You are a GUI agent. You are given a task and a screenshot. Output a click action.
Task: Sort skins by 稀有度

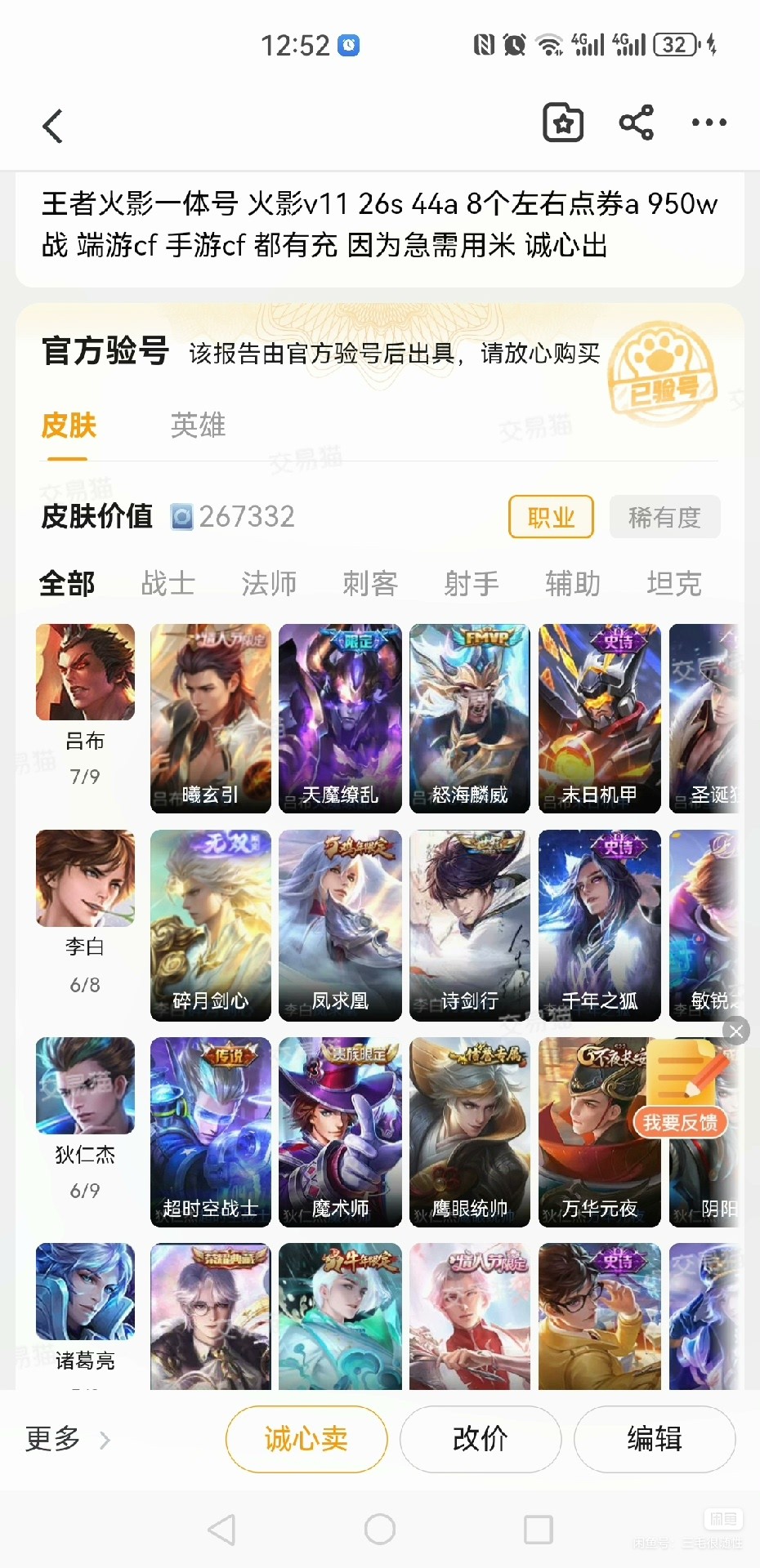coord(664,517)
